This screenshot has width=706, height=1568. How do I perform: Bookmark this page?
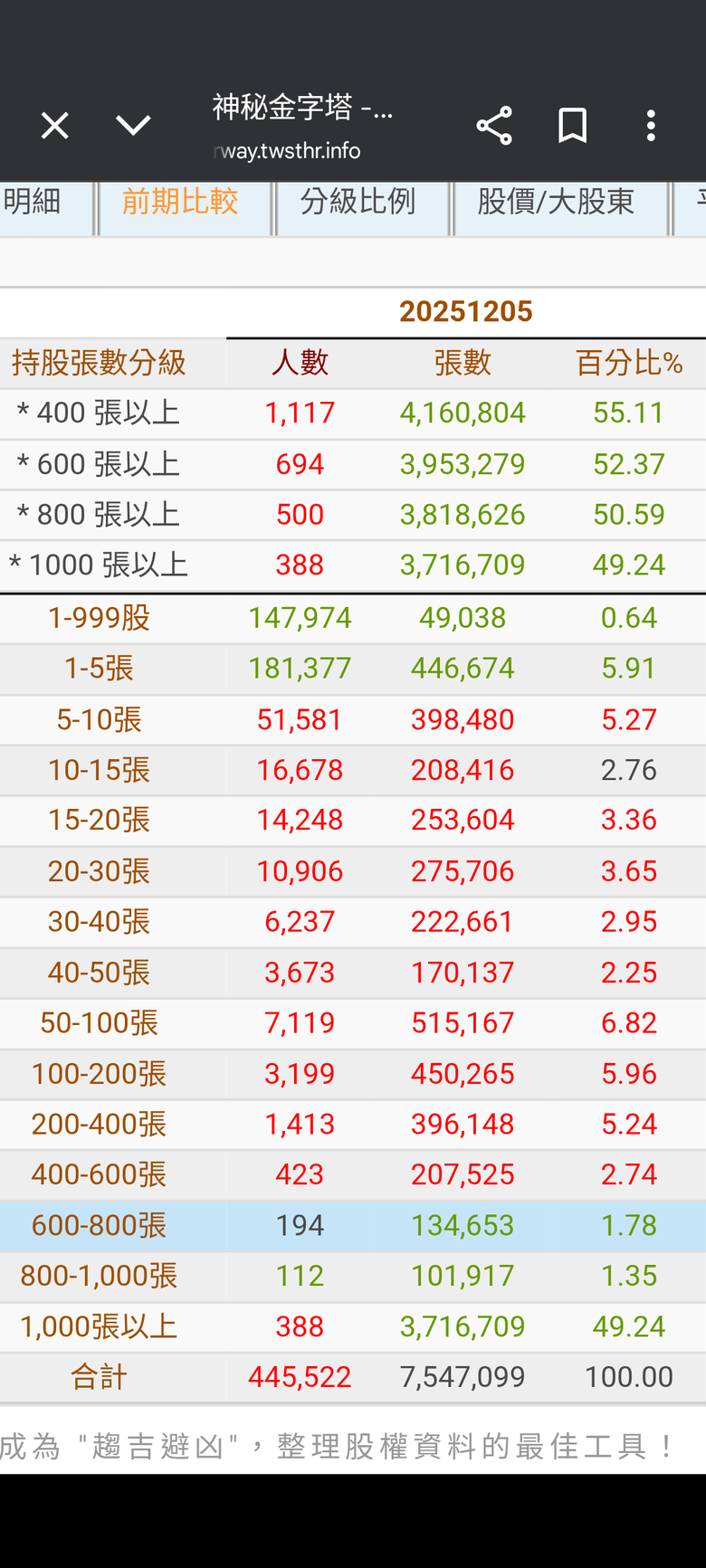tap(572, 126)
